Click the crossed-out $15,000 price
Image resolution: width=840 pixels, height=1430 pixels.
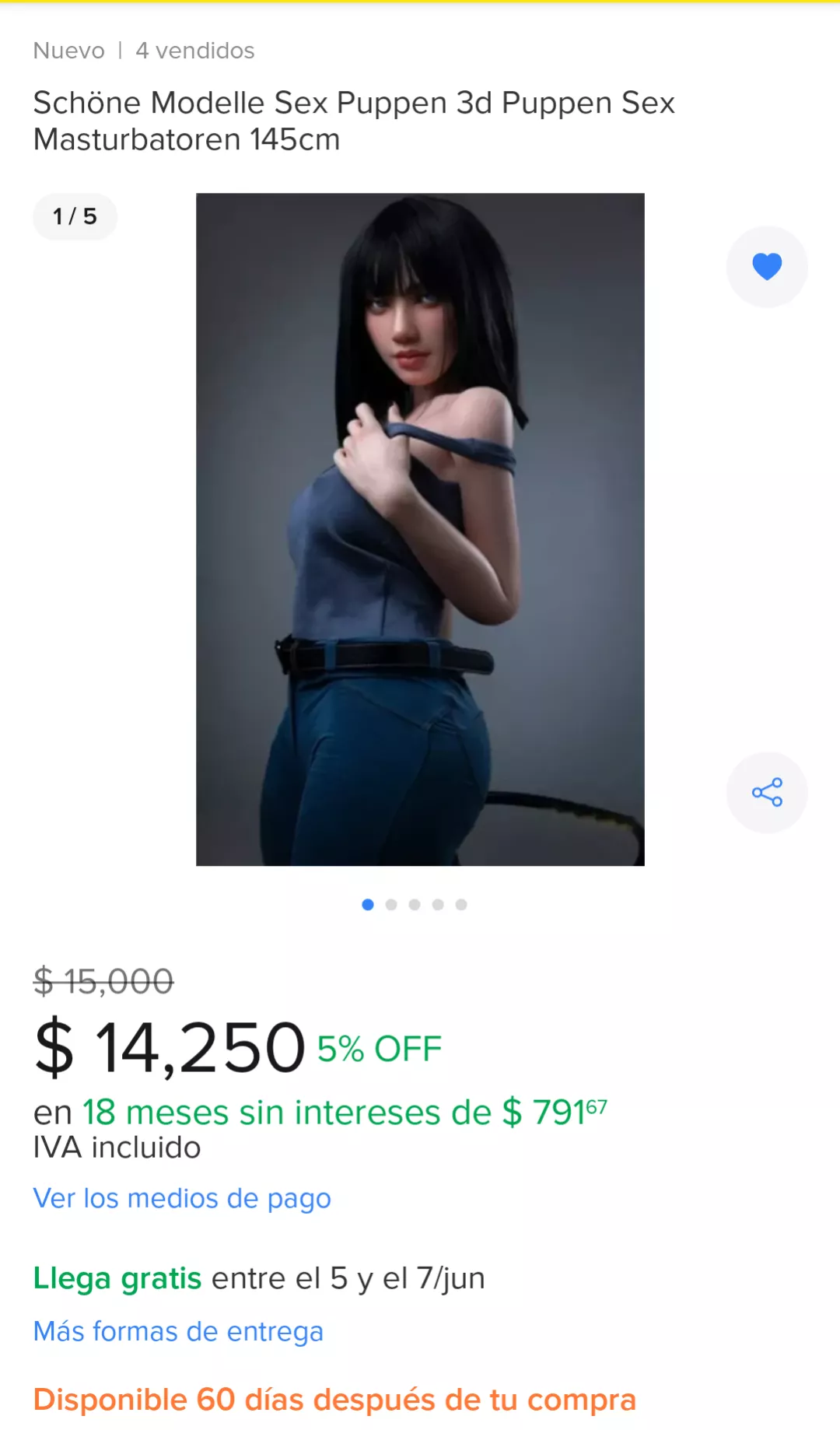101,982
